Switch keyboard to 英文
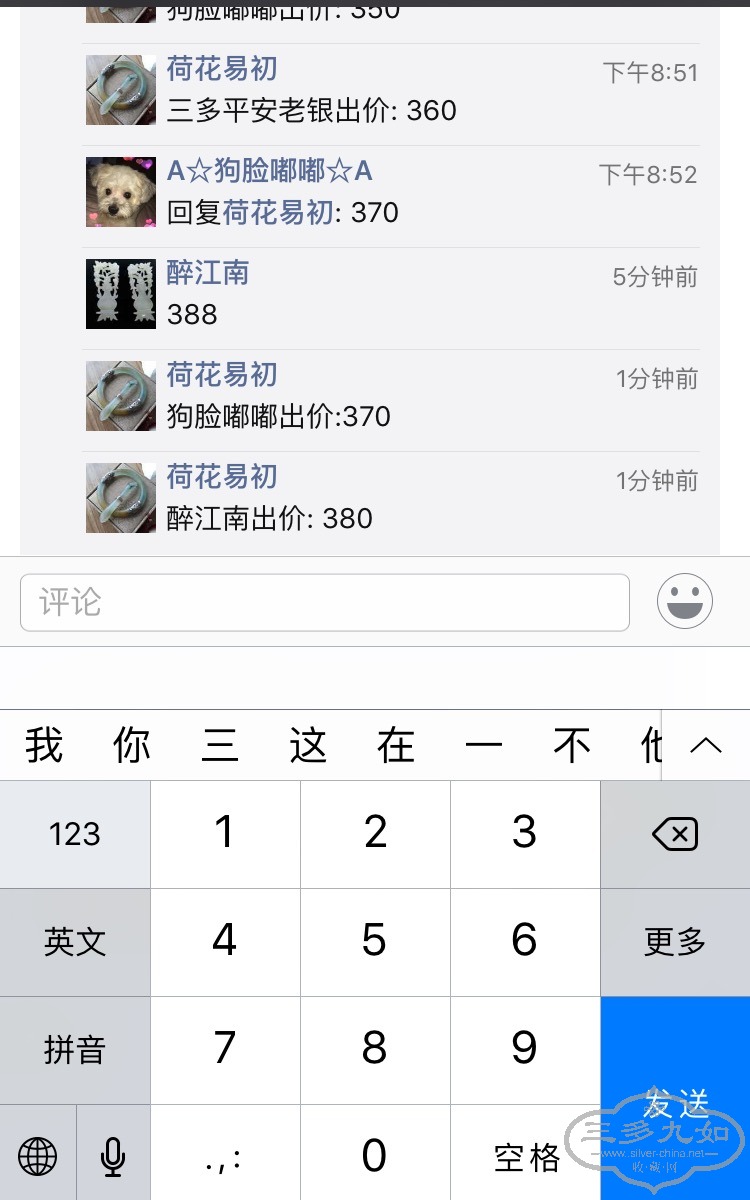This screenshot has width=750, height=1200. 75,941
